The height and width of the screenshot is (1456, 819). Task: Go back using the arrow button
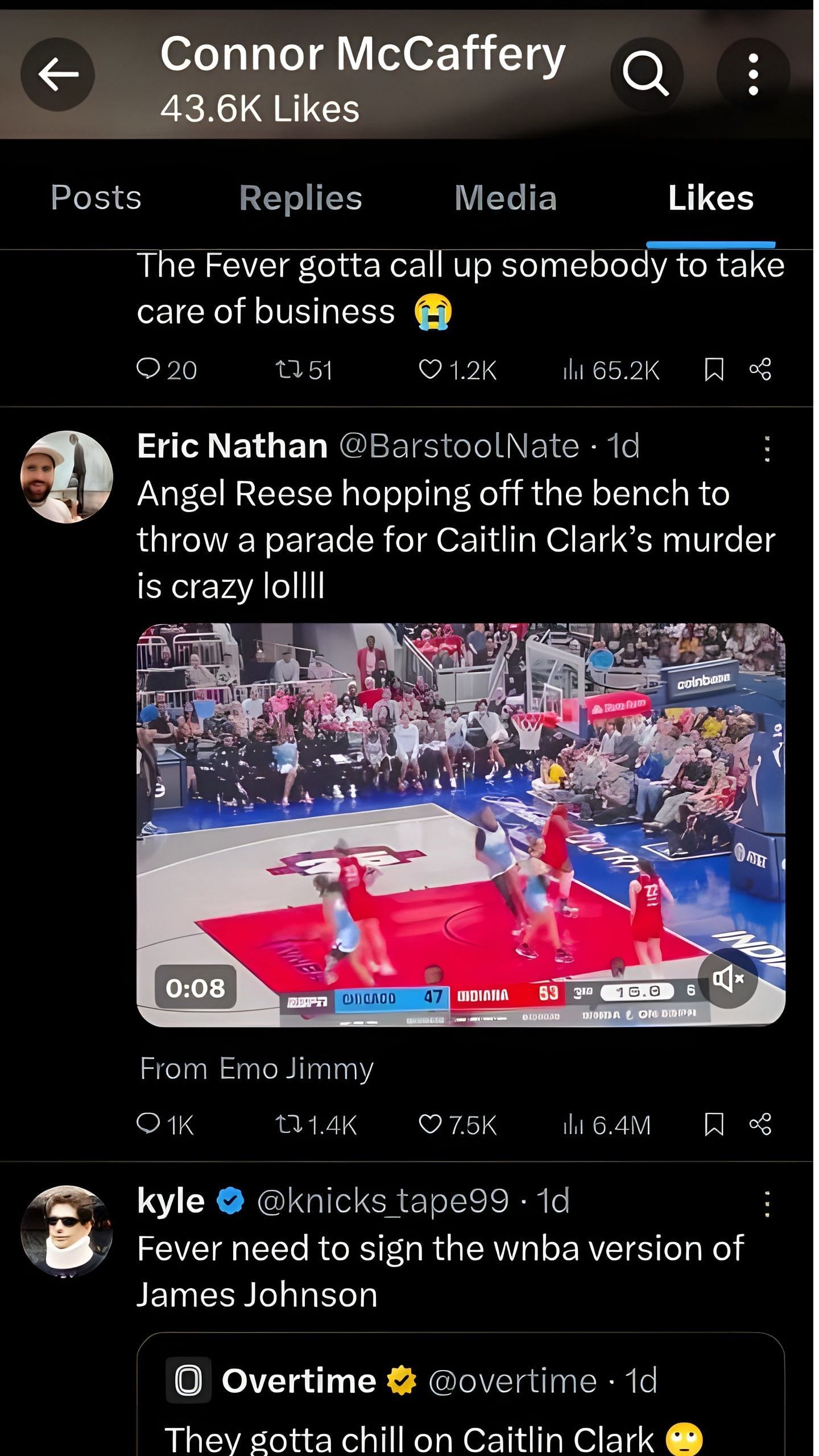pos(58,74)
